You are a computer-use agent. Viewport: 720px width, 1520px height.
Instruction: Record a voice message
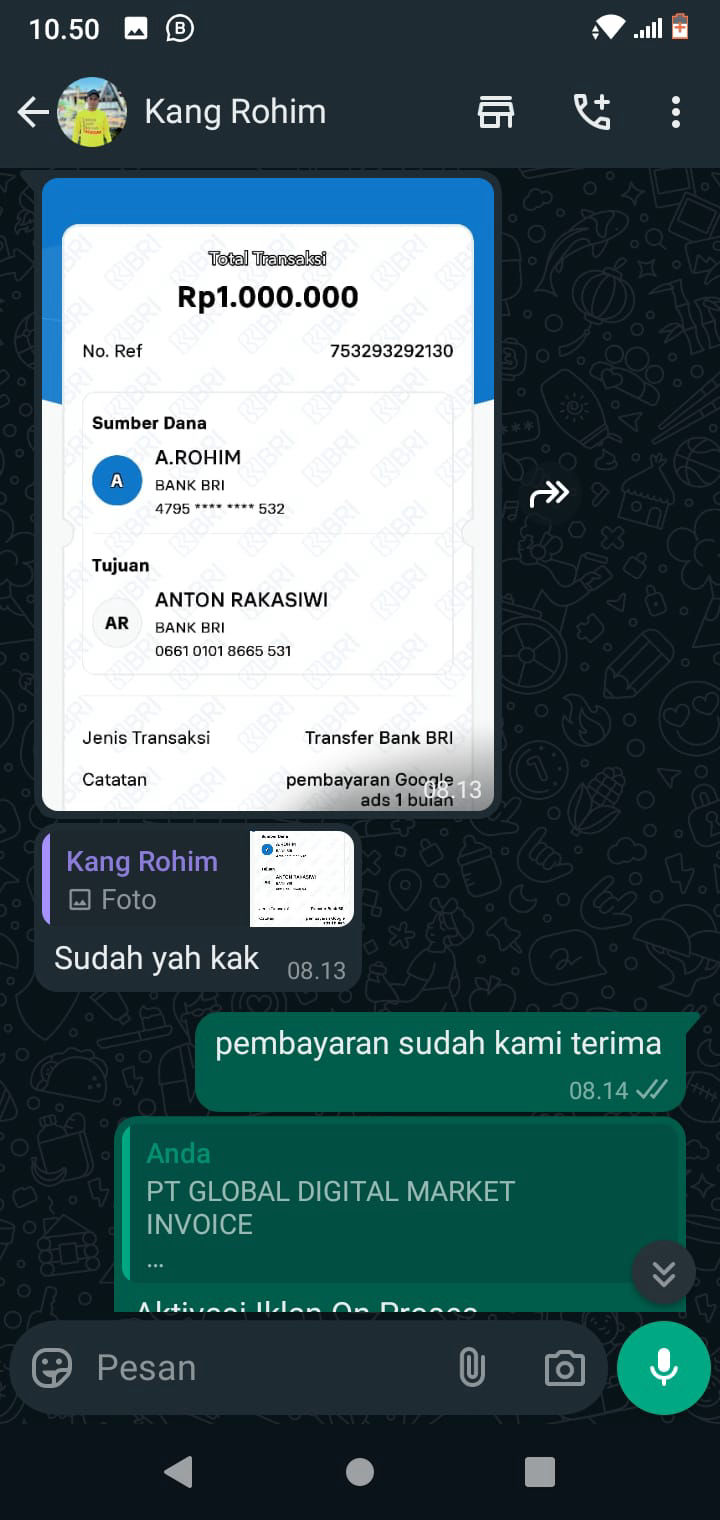coord(663,1367)
